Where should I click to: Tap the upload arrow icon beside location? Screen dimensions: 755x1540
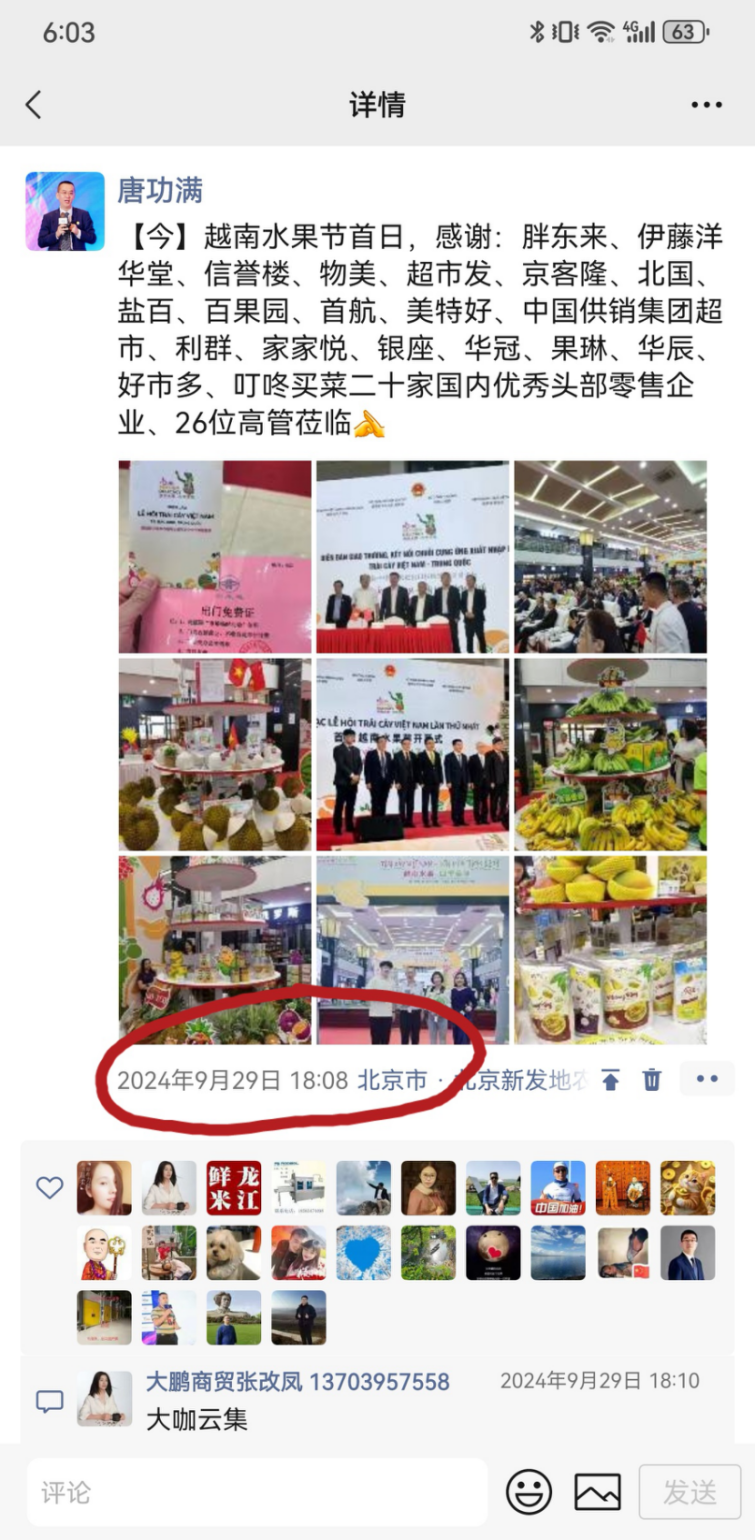[x=610, y=1080]
